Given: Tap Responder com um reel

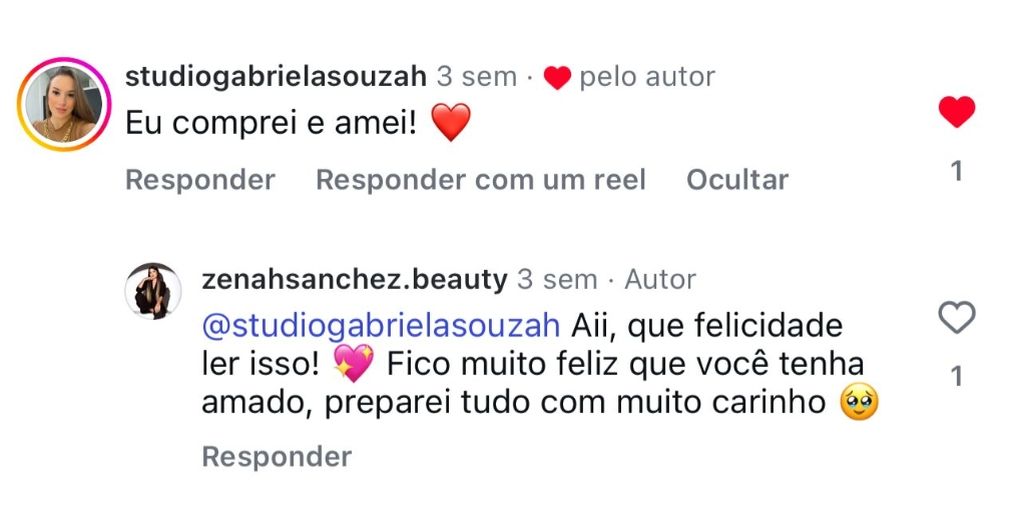Looking at the screenshot, I should tap(481, 180).
